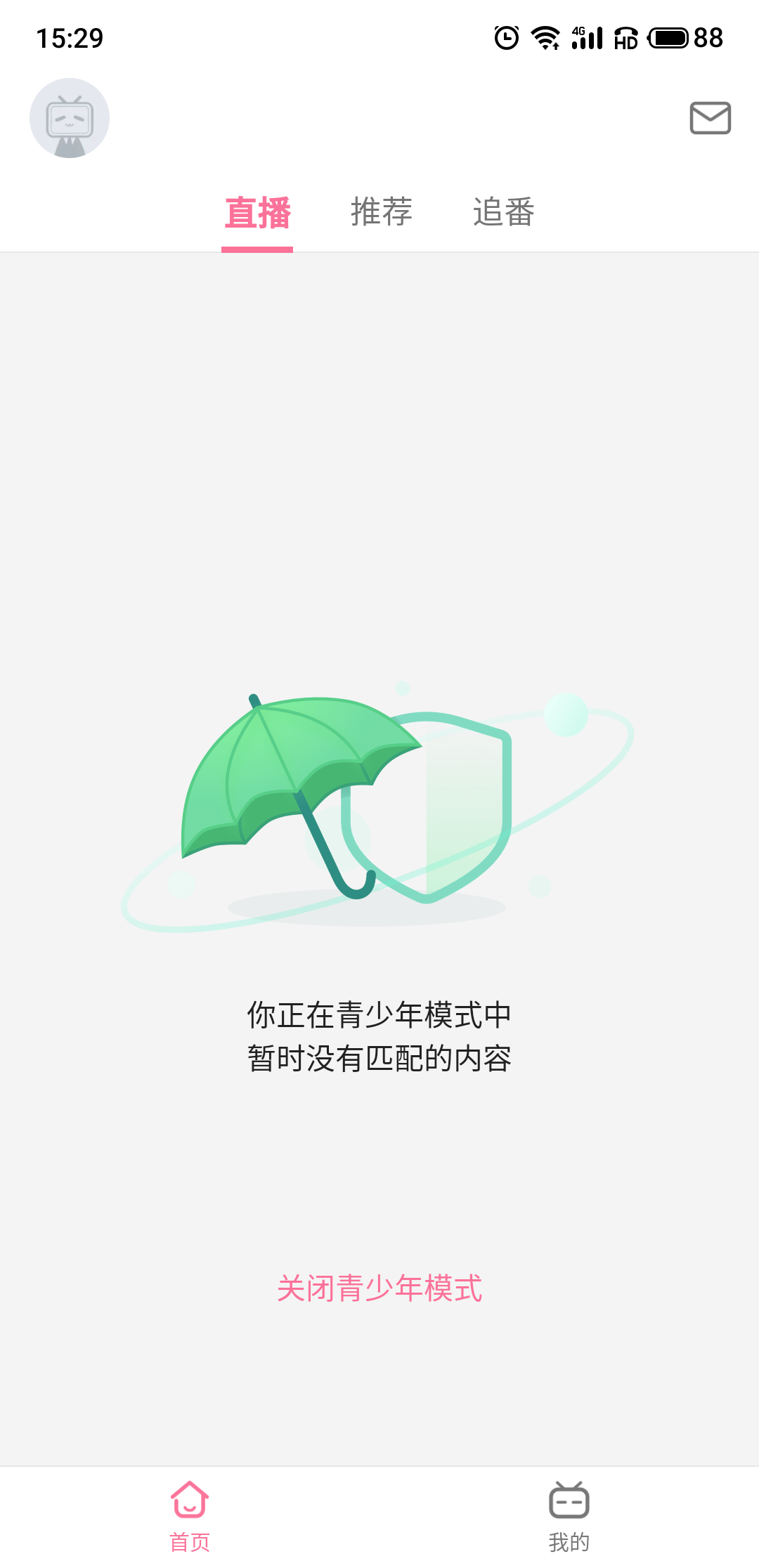The height and width of the screenshot is (1568, 759).
Task: Open the profile avatar
Action: (70, 118)
